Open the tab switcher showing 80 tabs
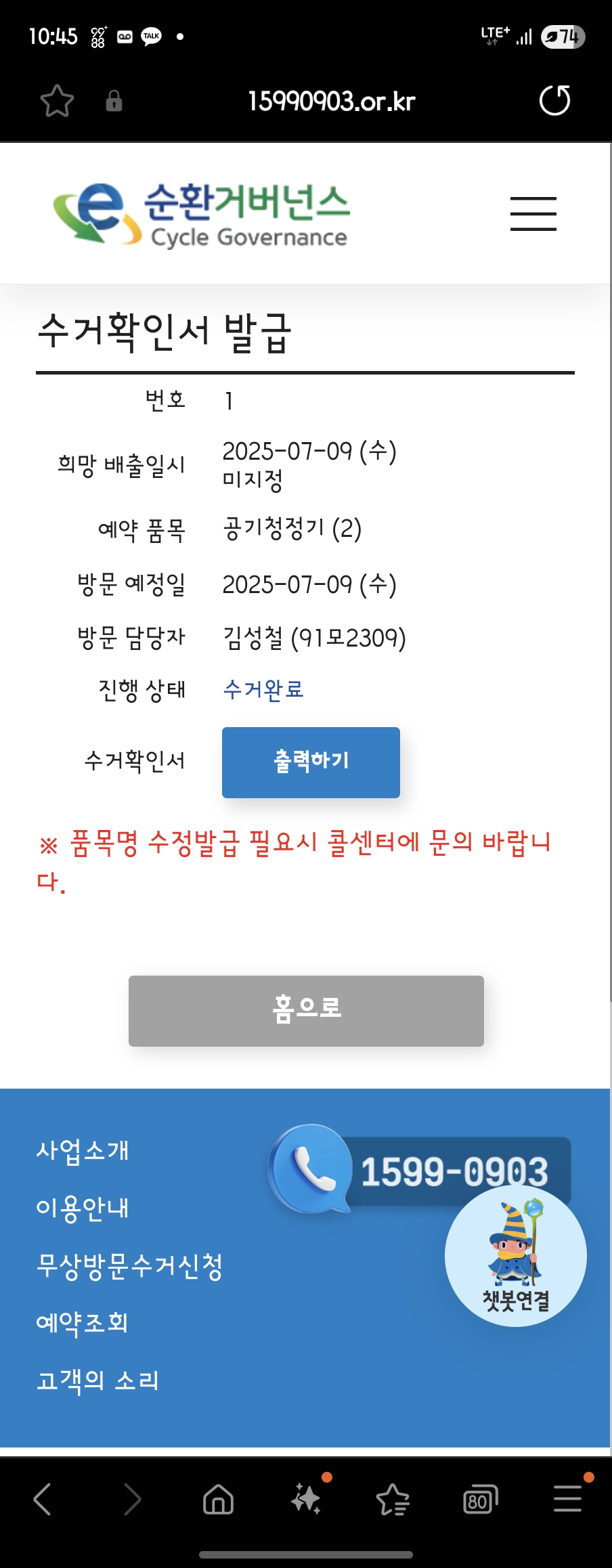The height and width of the screenshot is (1568, 612). (480, 1499)
